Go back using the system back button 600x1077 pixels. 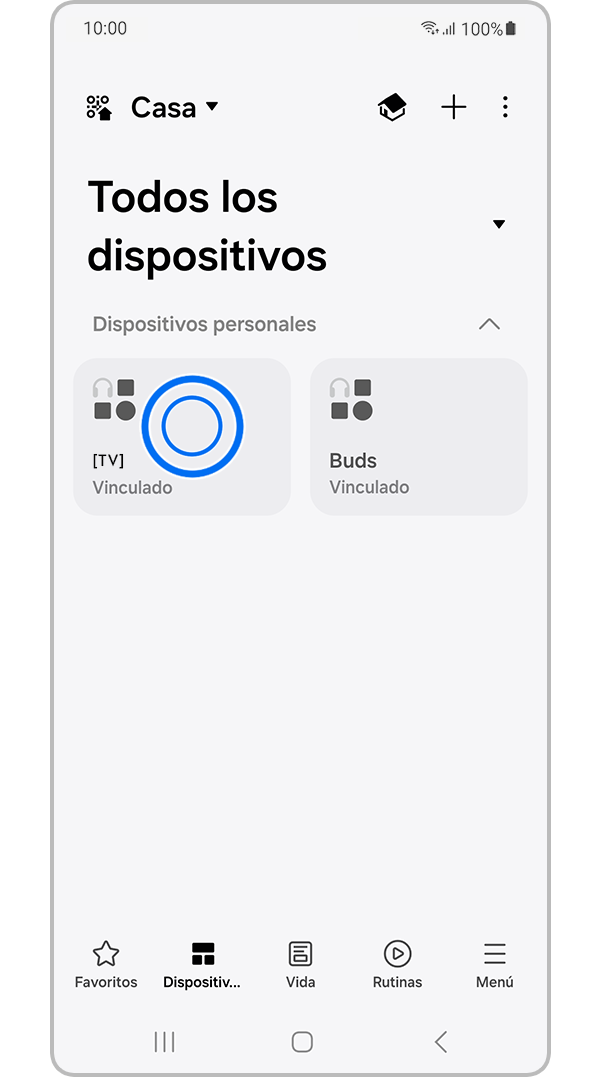440,1042
